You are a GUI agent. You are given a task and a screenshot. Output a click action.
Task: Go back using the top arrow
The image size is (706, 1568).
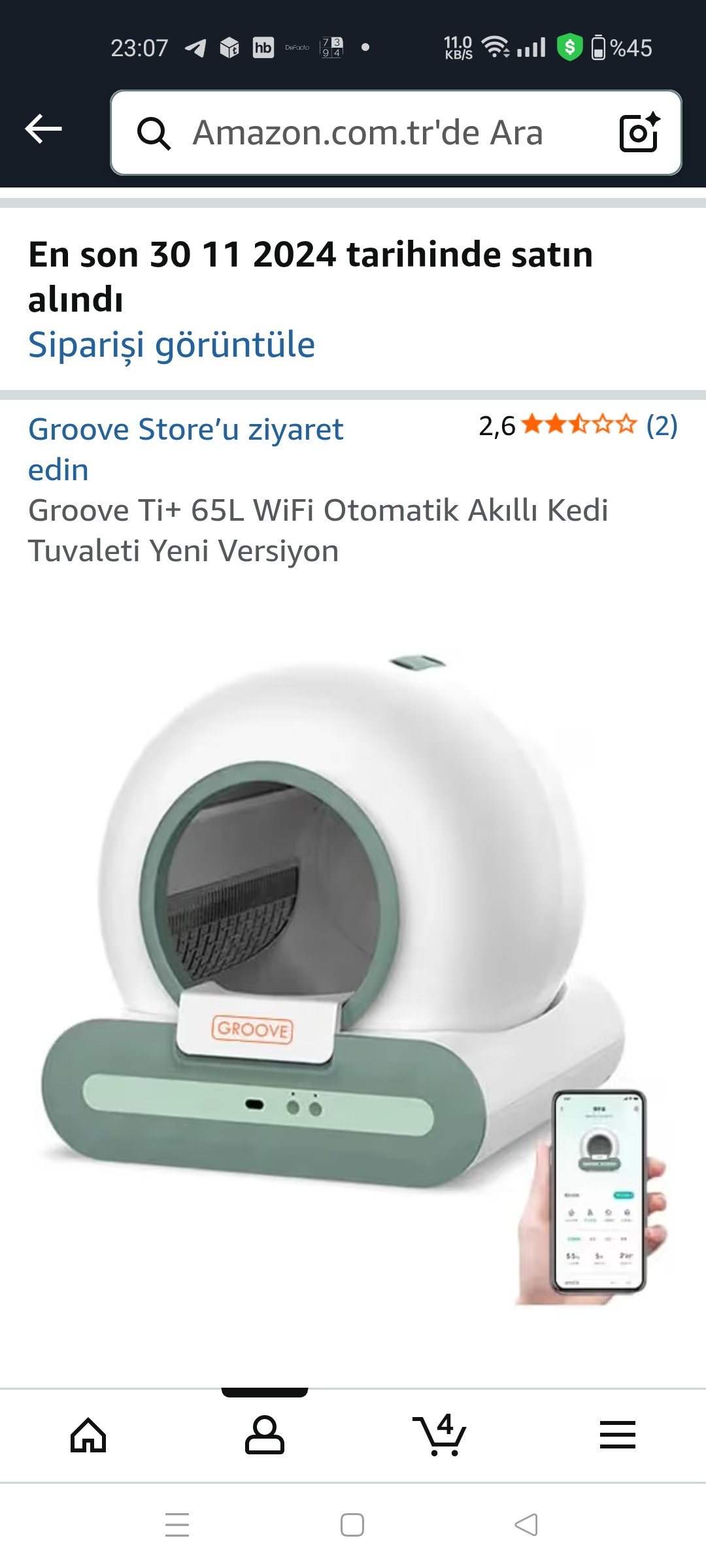point(43,129)
